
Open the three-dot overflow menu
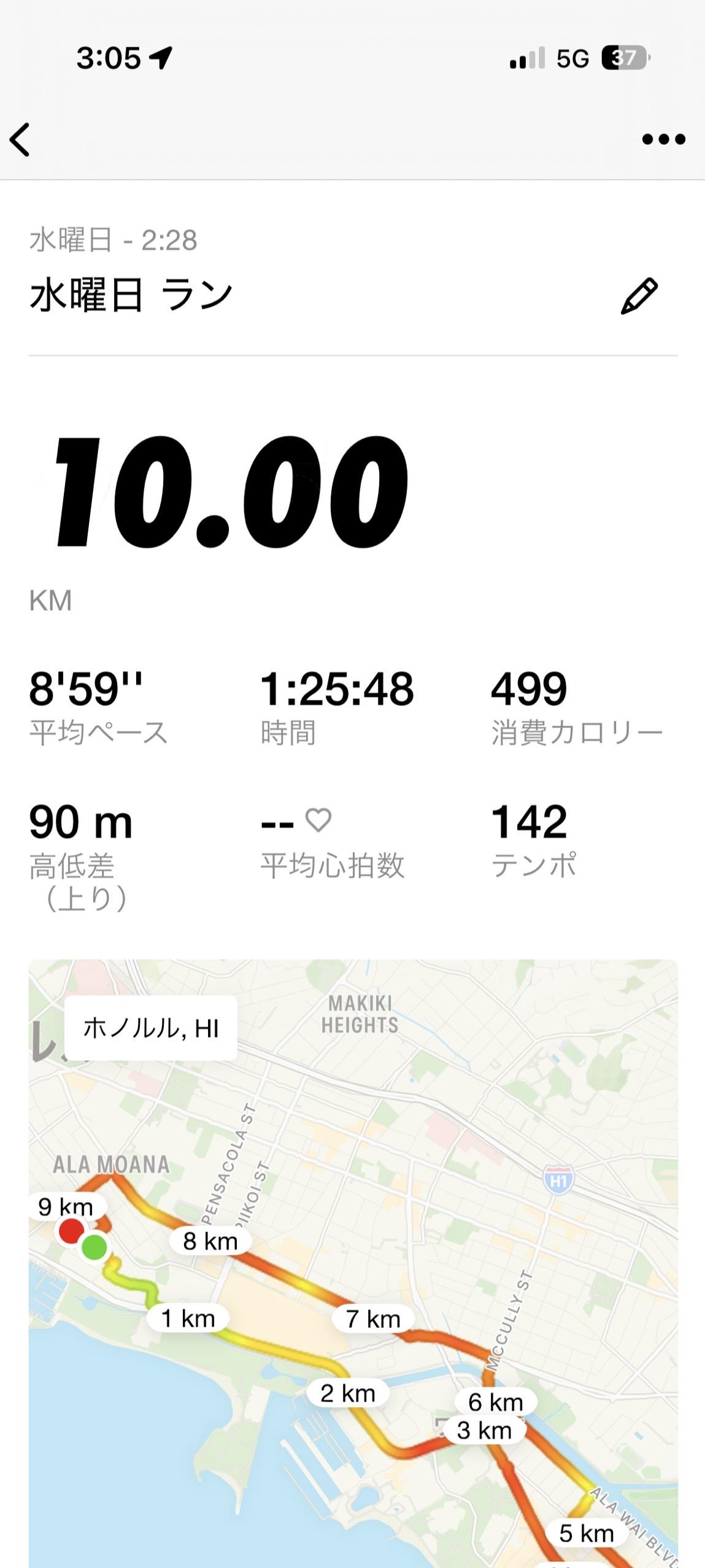[x=663, y=139]
